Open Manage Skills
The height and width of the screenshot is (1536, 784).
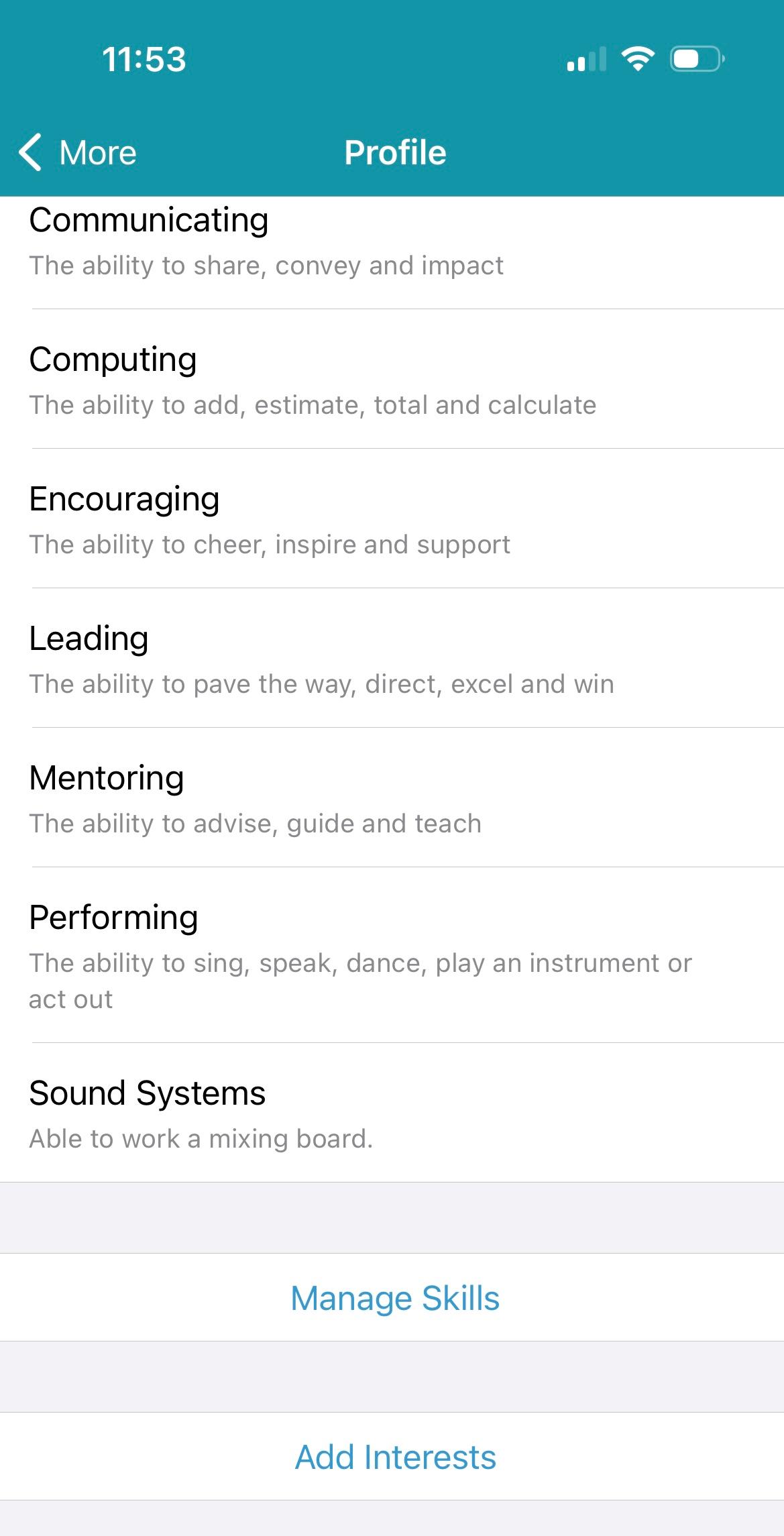tap(394, 1298)
